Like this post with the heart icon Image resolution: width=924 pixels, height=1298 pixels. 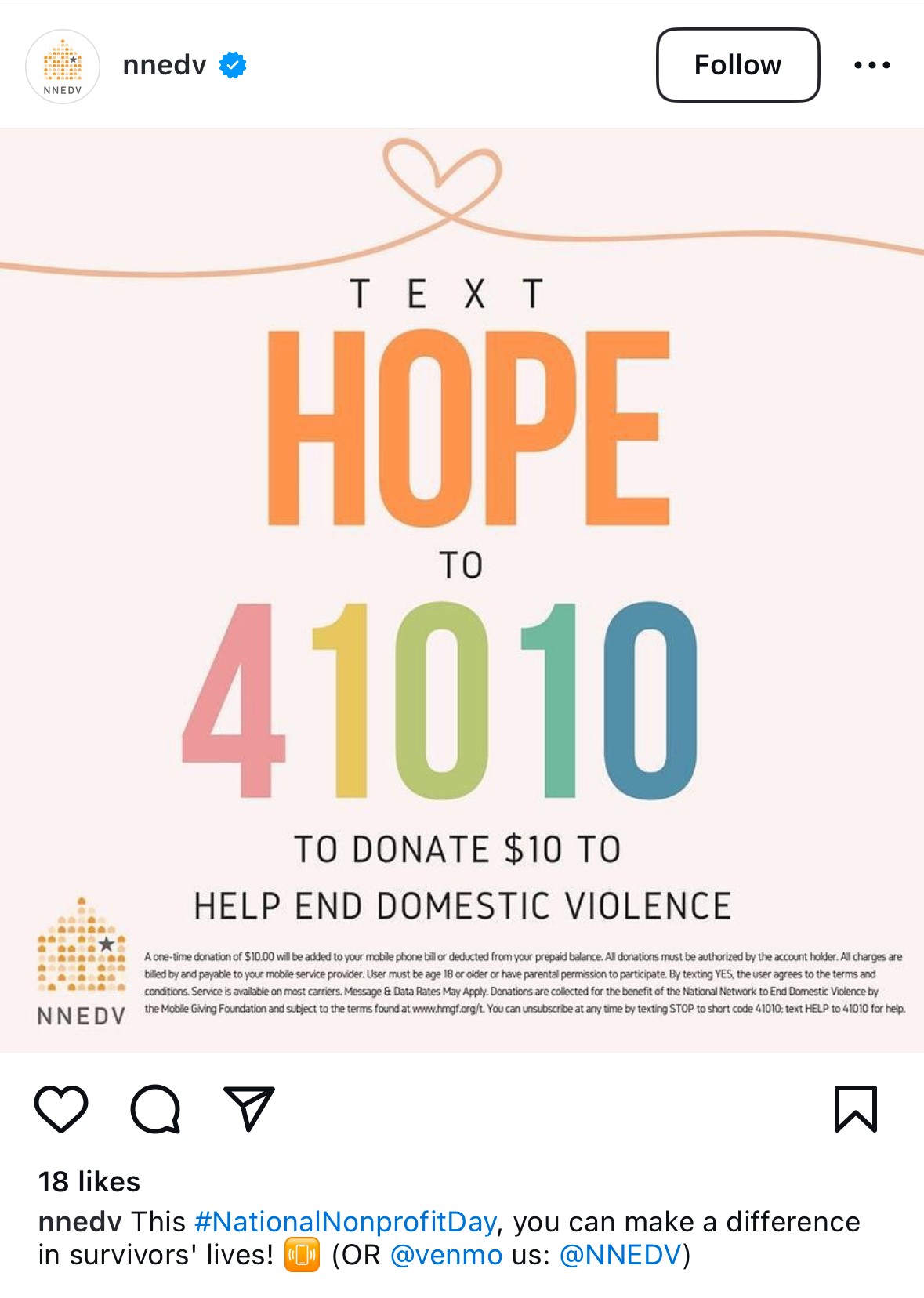click(61, 1108)
